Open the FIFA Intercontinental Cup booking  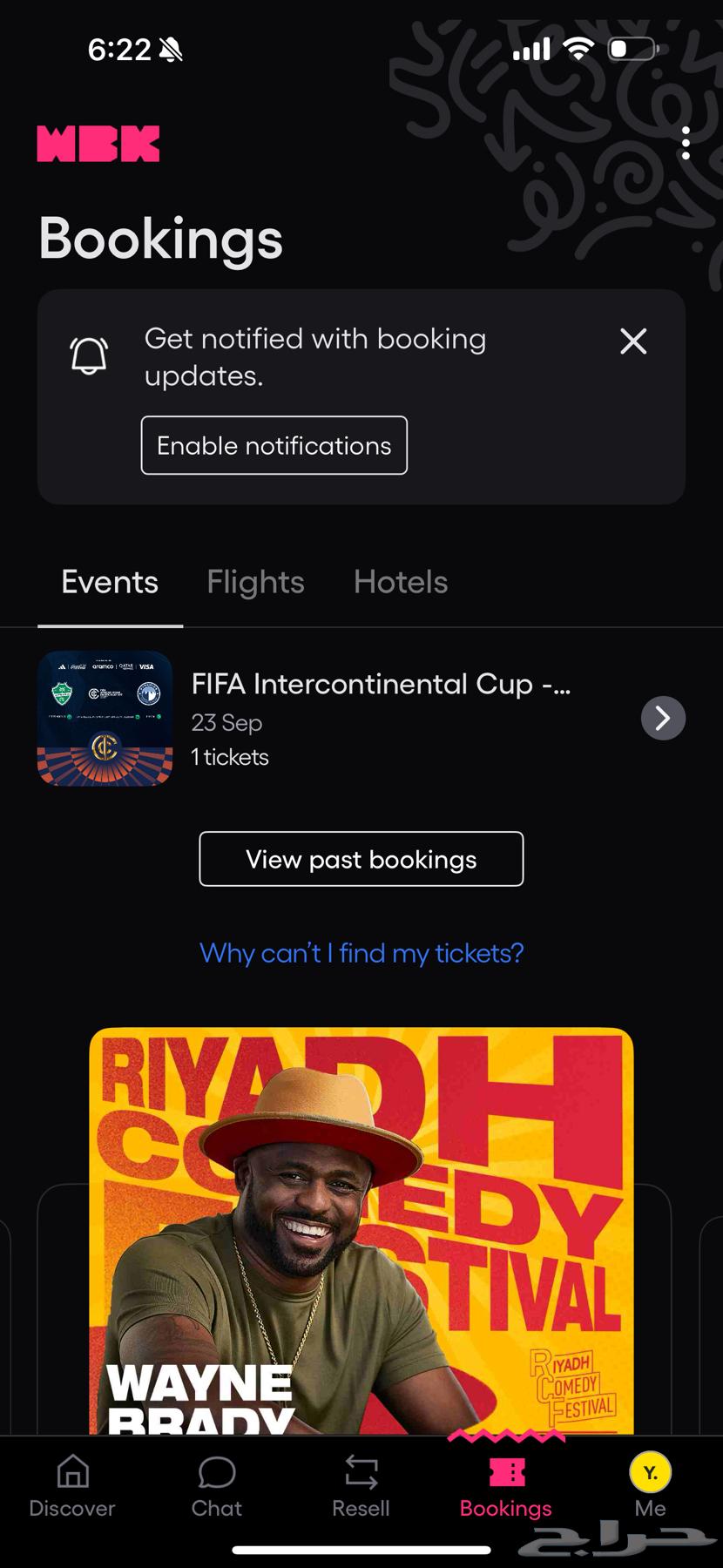[x=361, y=719]
